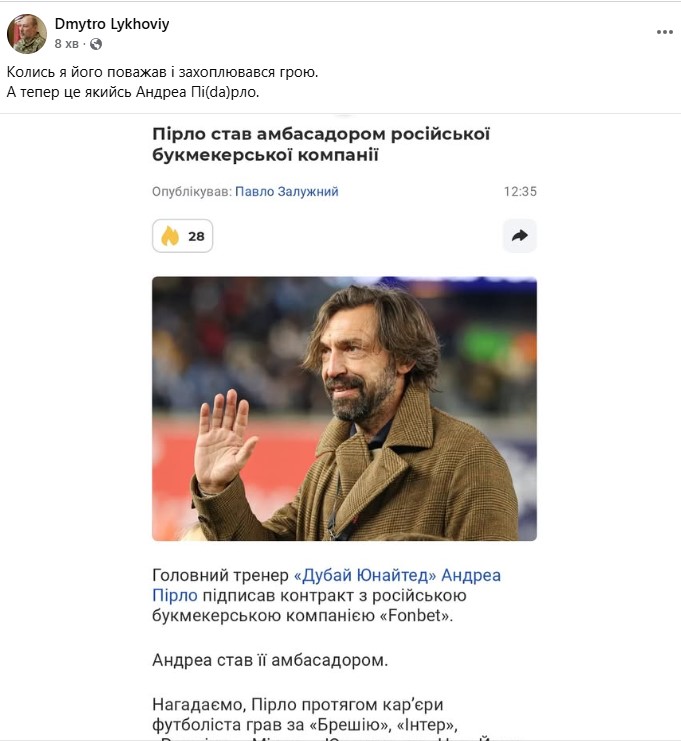Screen dimensions: 681x741
Task: Open Dmytro Lykhoviy's profile name link
Action: [x=111, y=25]
